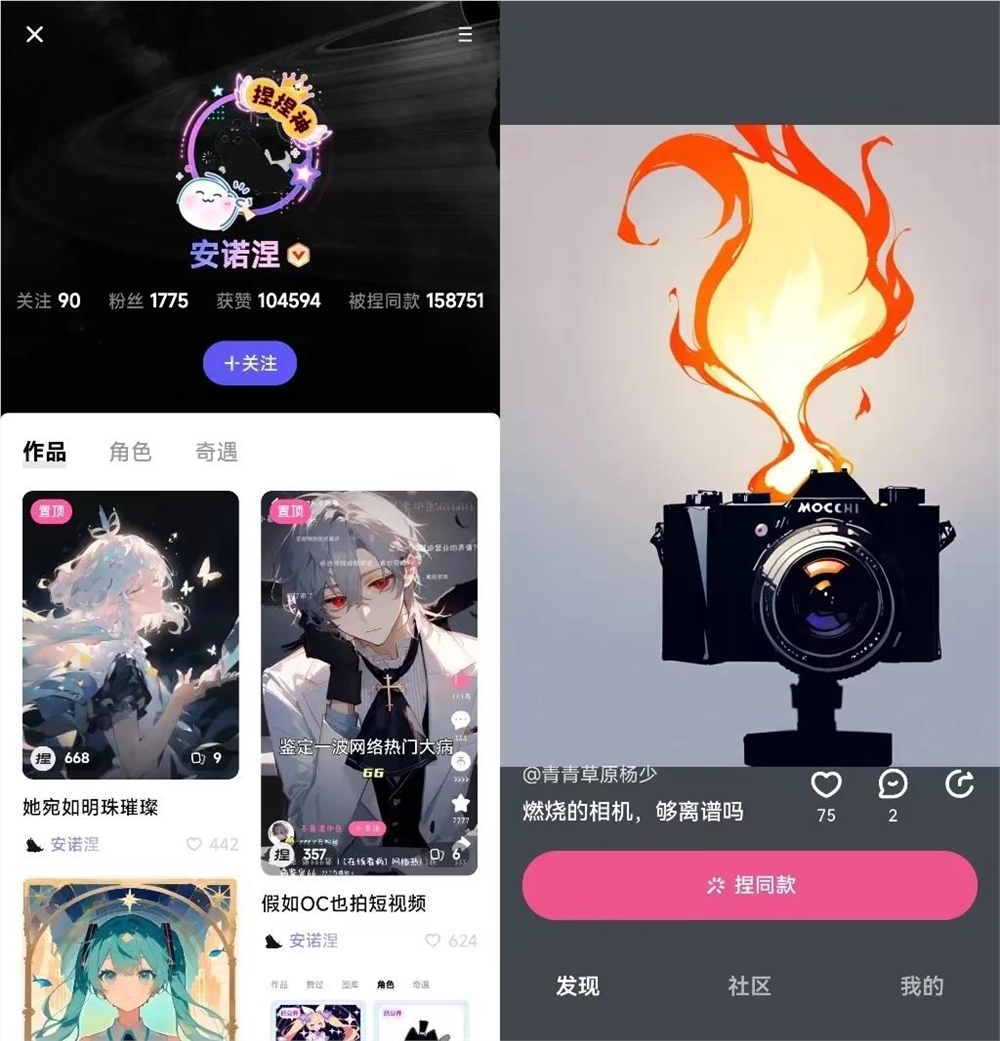
Task: Follow 安诺涅 via the +关注 button
Action: pyautogui.click(x=249, y=363)
